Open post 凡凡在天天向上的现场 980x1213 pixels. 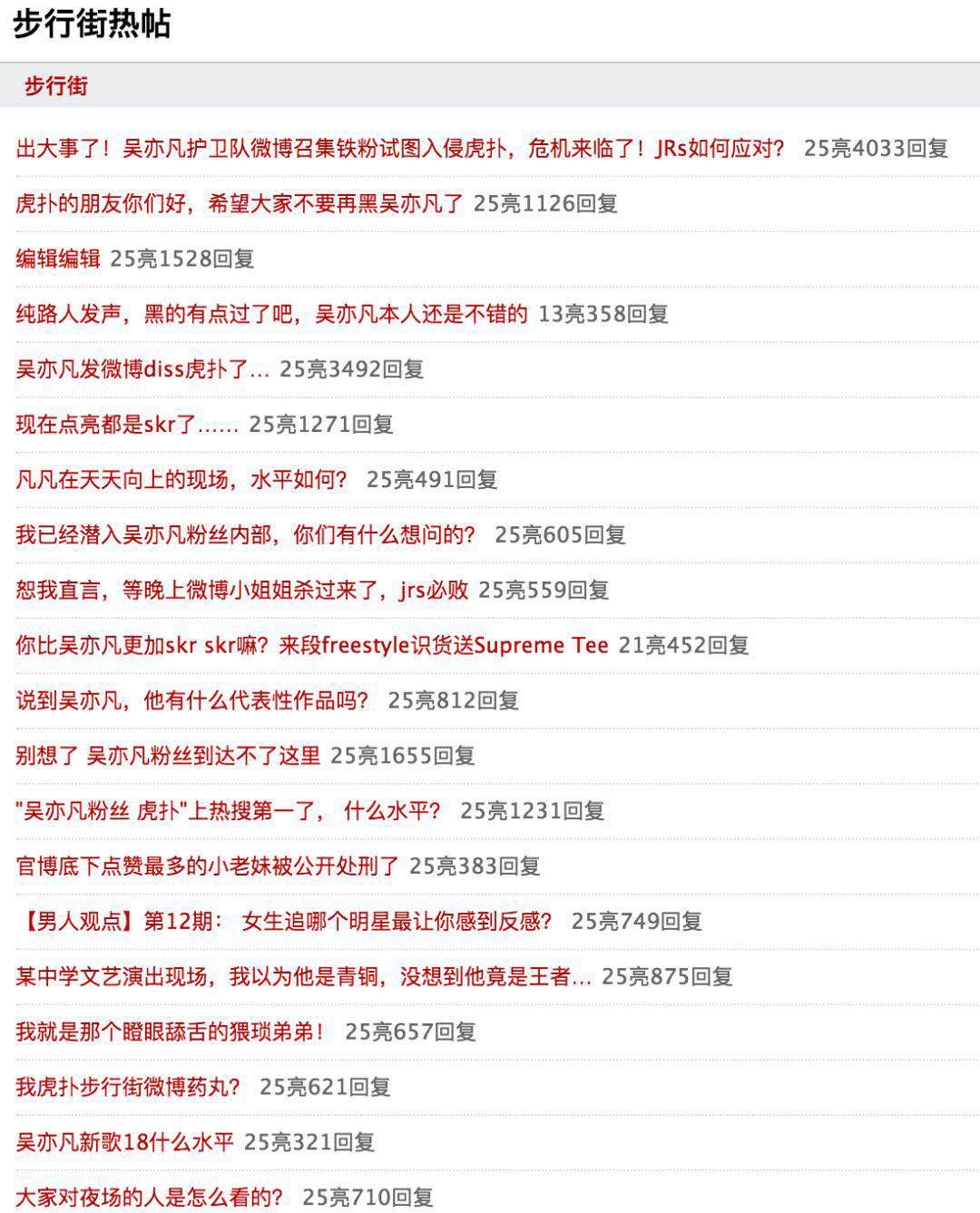tap(181, 479)
